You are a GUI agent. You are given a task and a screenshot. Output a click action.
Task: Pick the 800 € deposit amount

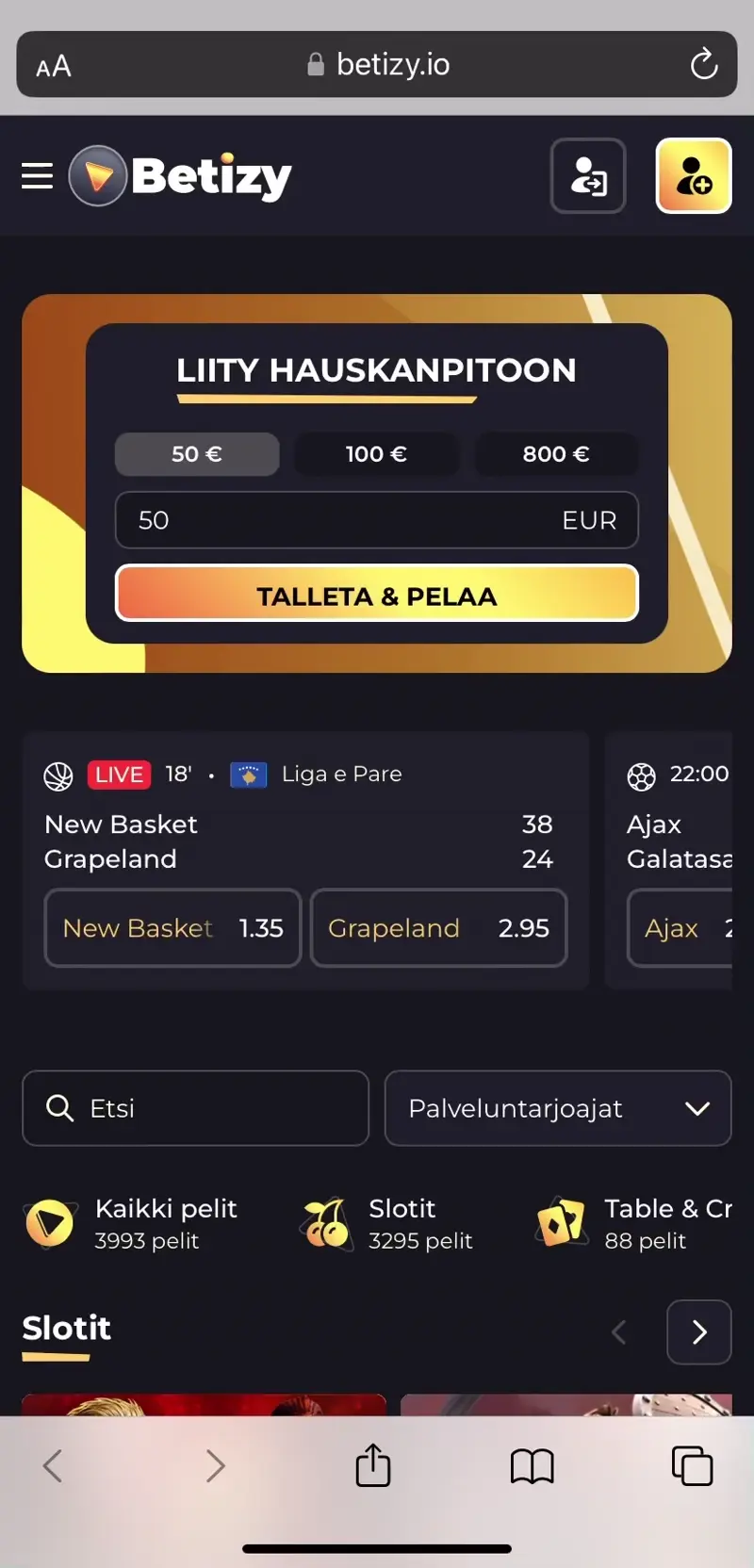coord(556,454)
